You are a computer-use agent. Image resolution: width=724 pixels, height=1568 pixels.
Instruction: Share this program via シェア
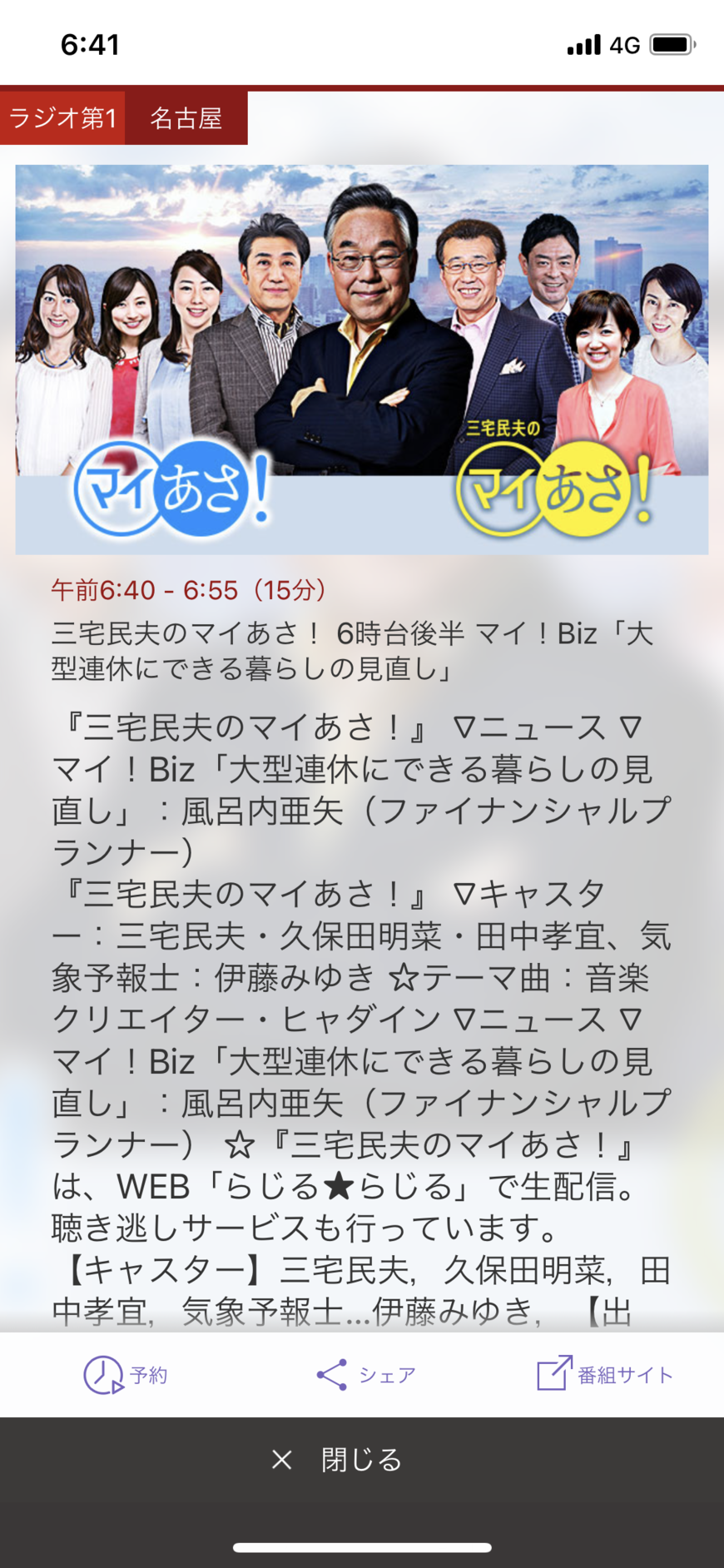click(365, 1374)
